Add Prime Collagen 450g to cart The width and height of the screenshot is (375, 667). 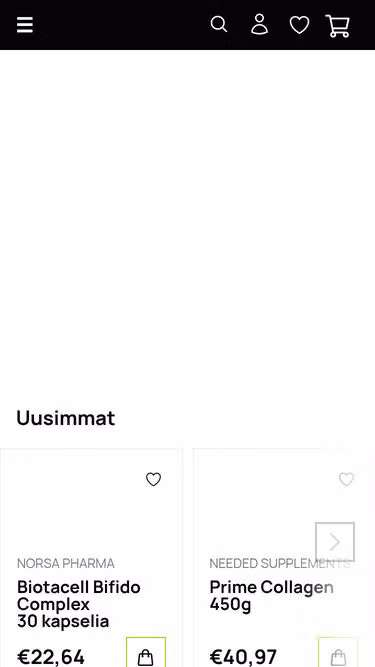(x=338, y=653)
